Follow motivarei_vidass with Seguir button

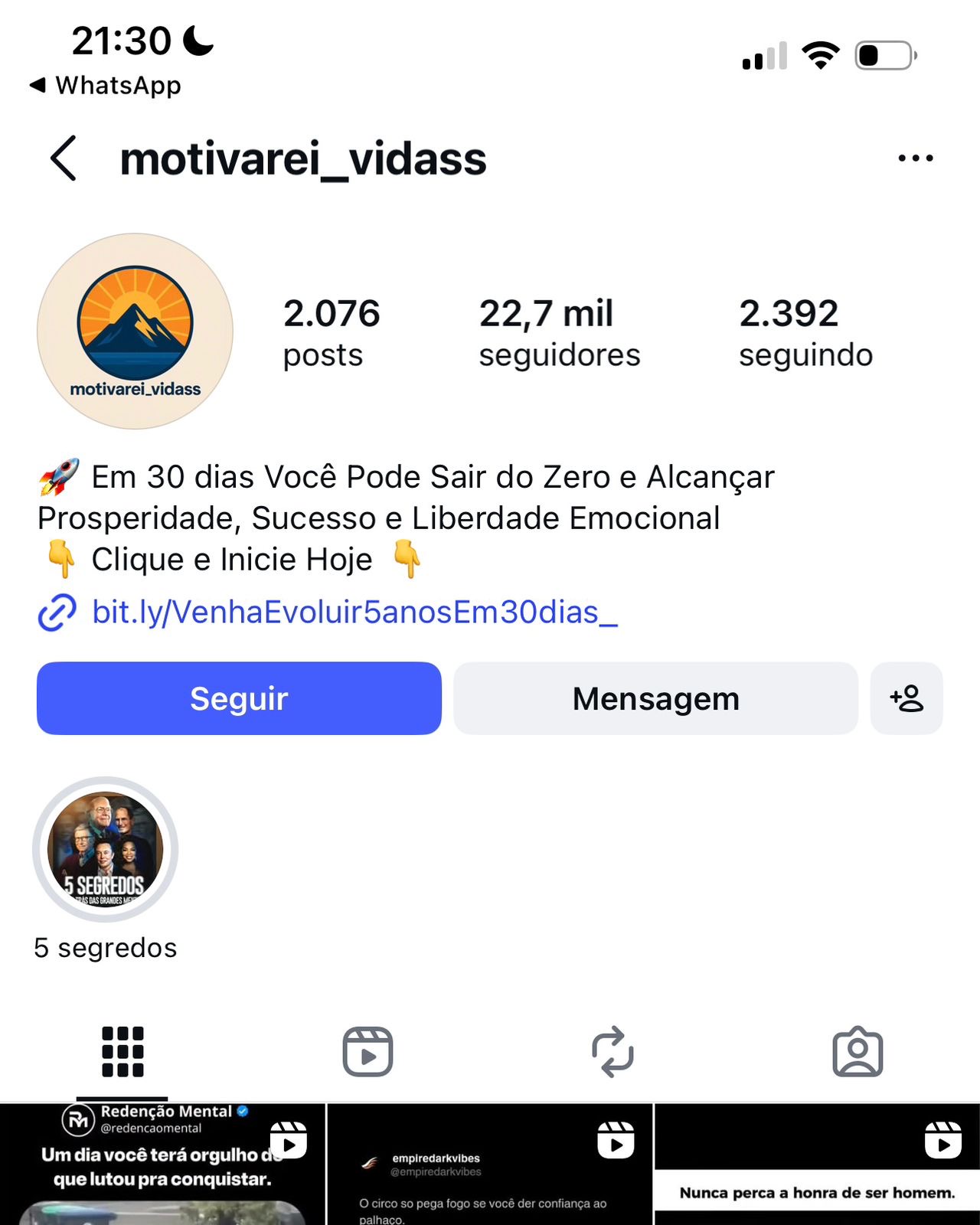(239, 698)
